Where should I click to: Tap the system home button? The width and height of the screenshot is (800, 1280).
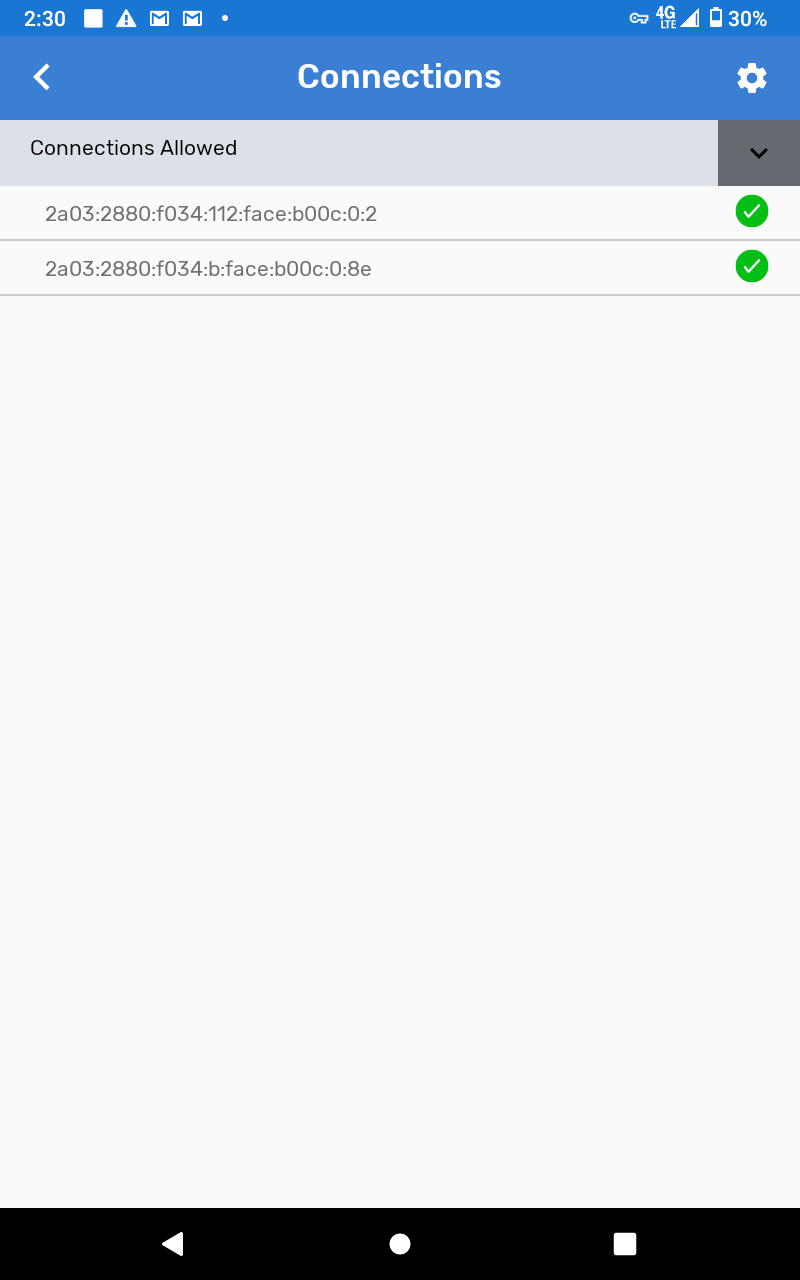click(x=400, y=1244)
